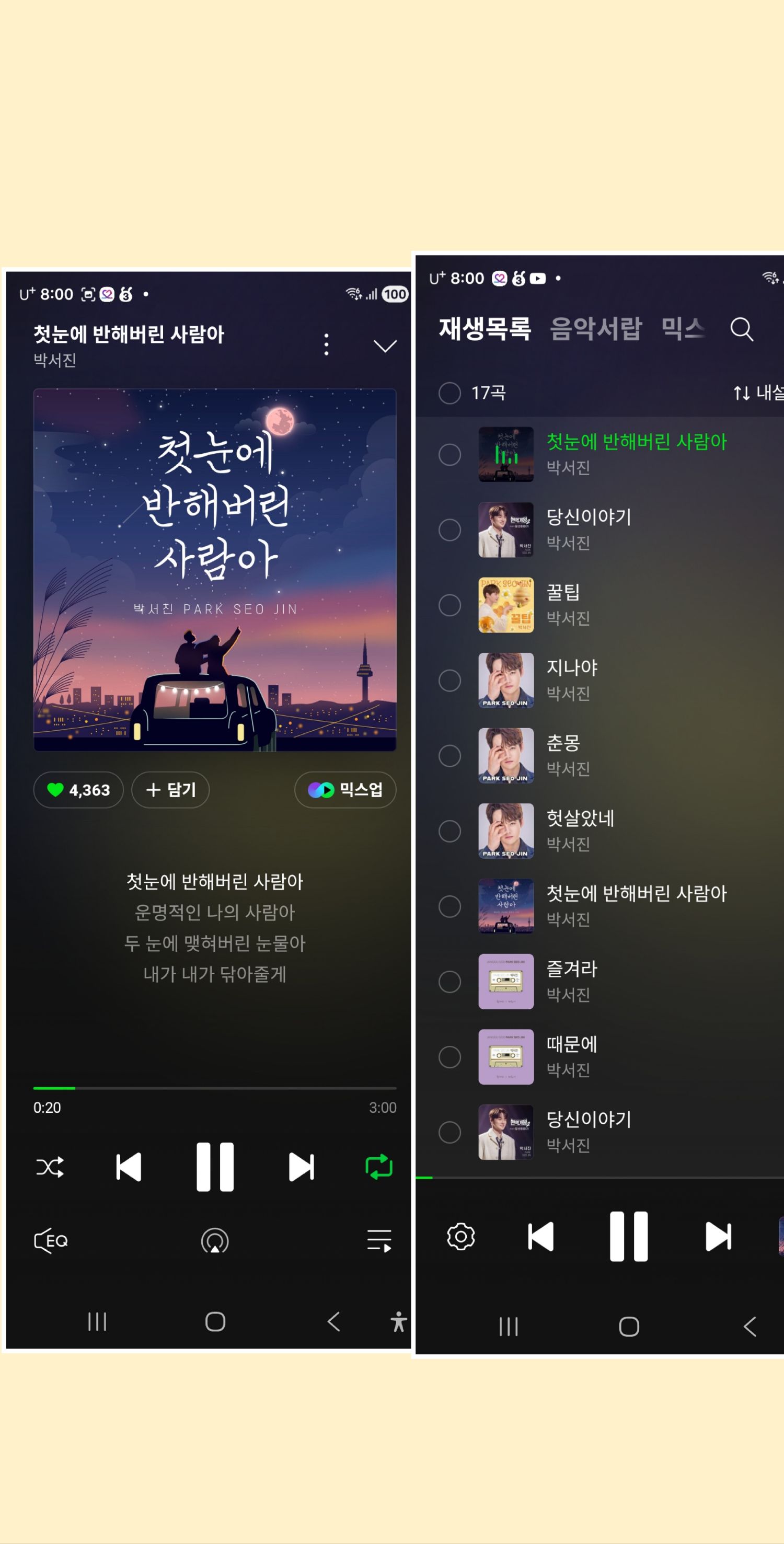Open the play queue icon
Screen dimensions: 784x1544
[x=379, y=1242]
